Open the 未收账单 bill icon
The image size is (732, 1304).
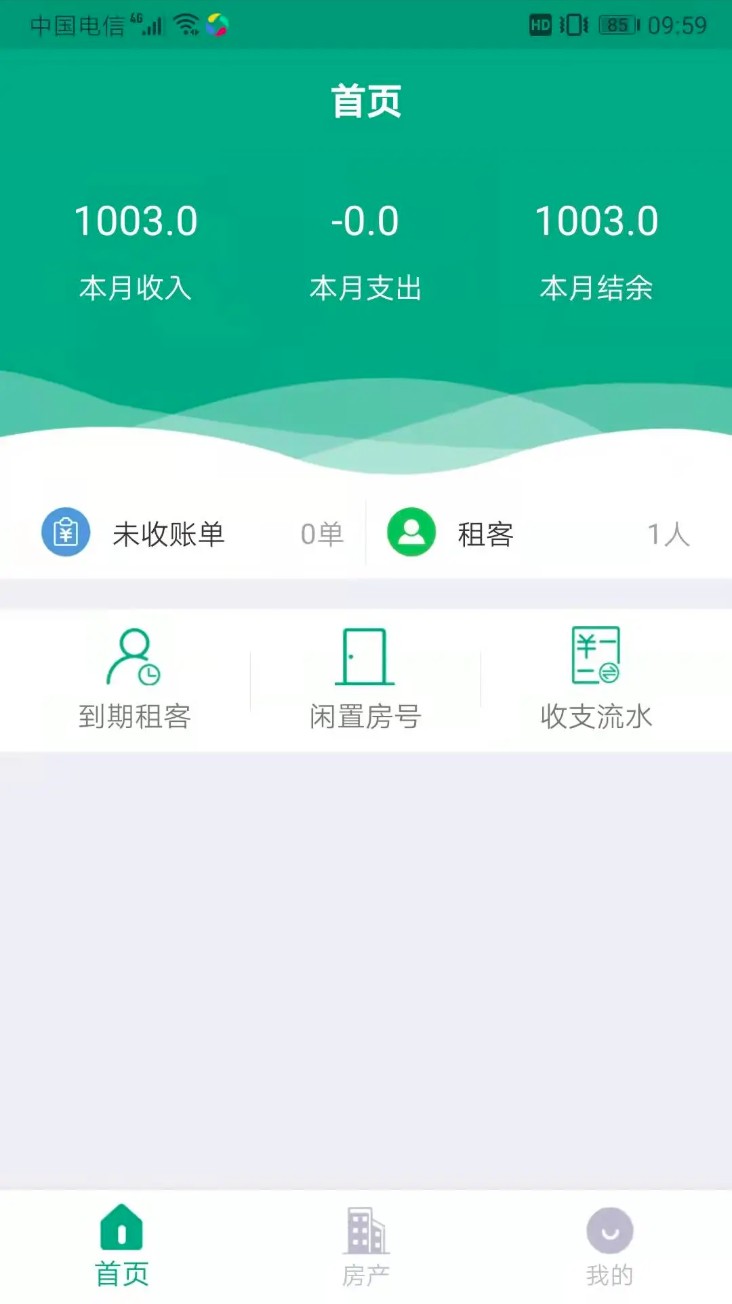point(64,533)
